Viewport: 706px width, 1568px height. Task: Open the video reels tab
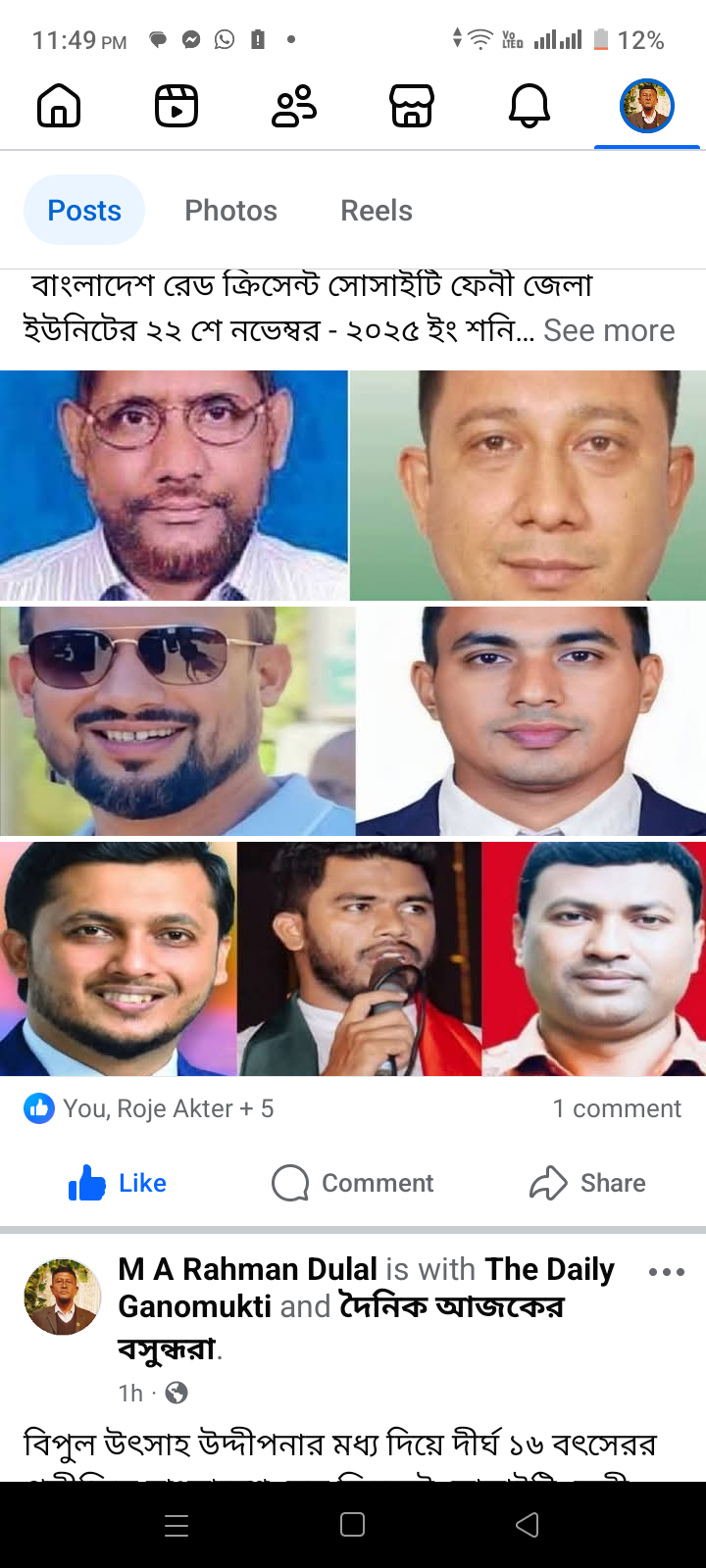tap(176, 106)
